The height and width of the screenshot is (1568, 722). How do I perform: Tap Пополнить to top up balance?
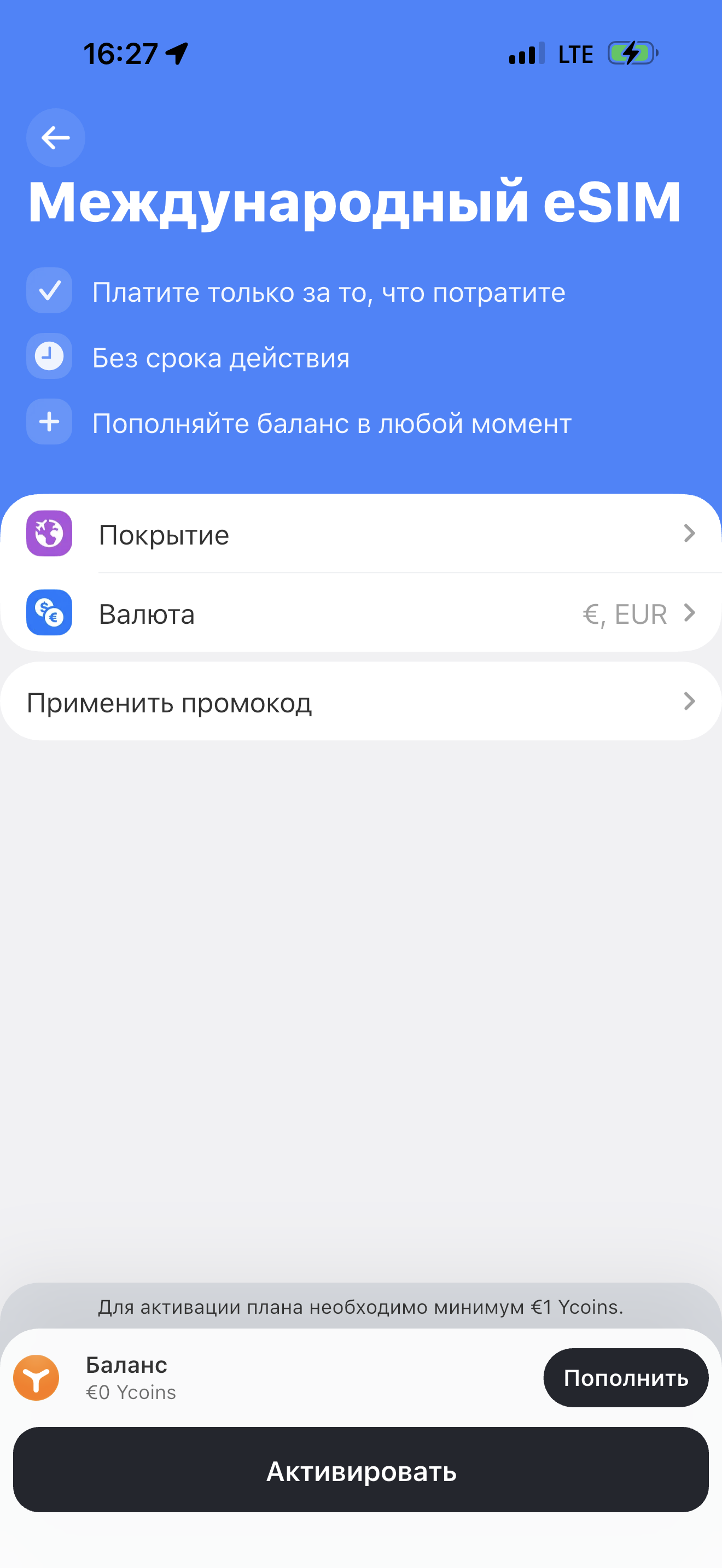(625, 1378)
